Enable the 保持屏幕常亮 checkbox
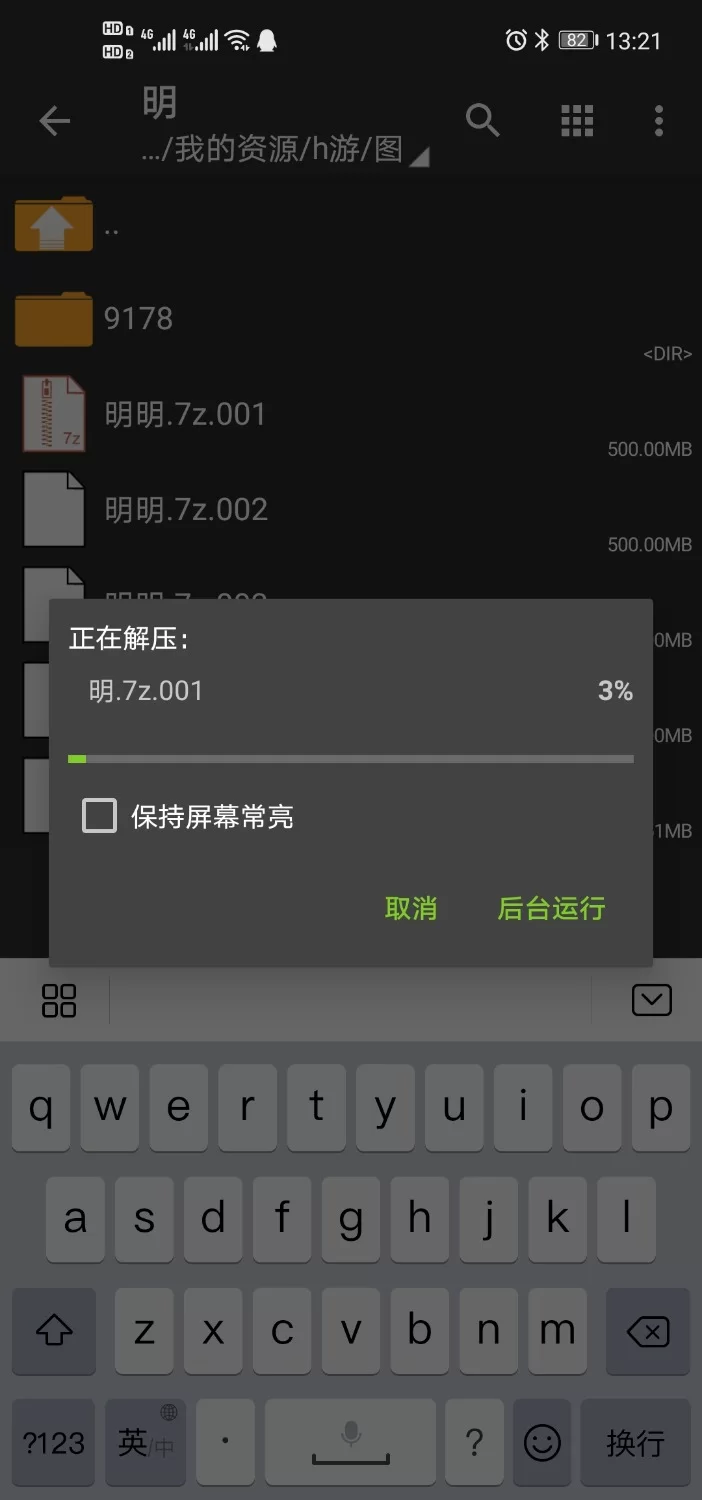Image resolution: width=702 pixels, height=1500 pixels. 99,816
